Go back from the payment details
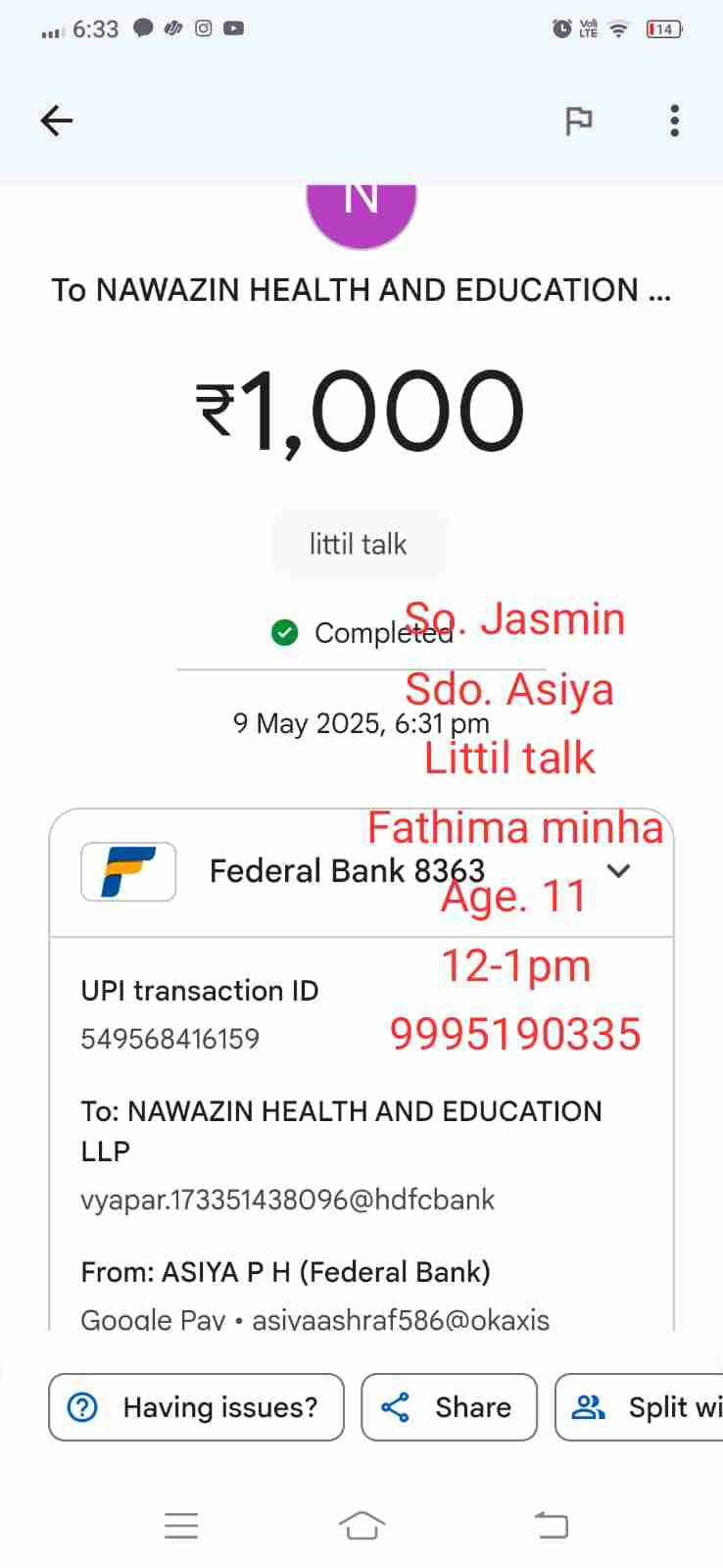This screenshot has height=1568, width=723. [57, 121]
